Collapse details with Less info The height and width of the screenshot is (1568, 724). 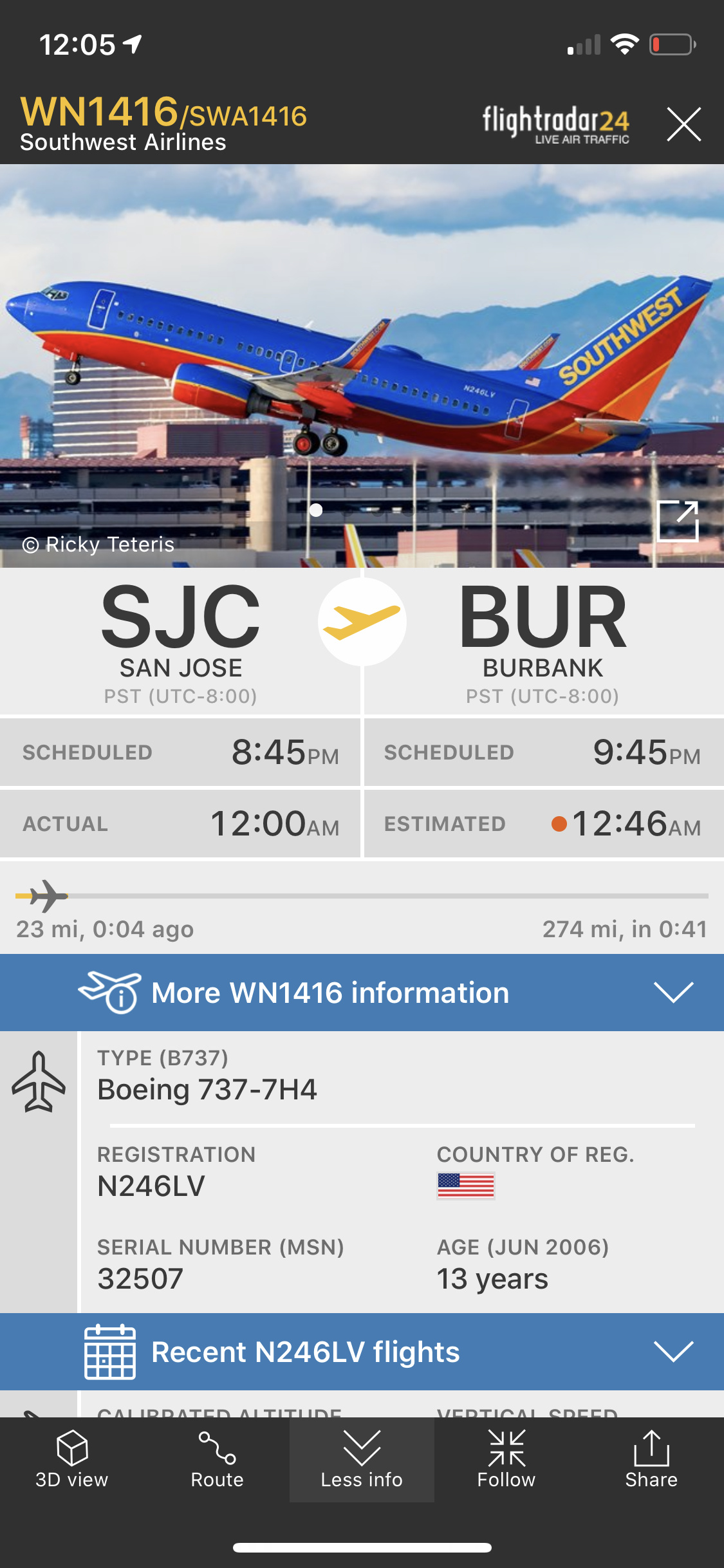coord(362,1460)
